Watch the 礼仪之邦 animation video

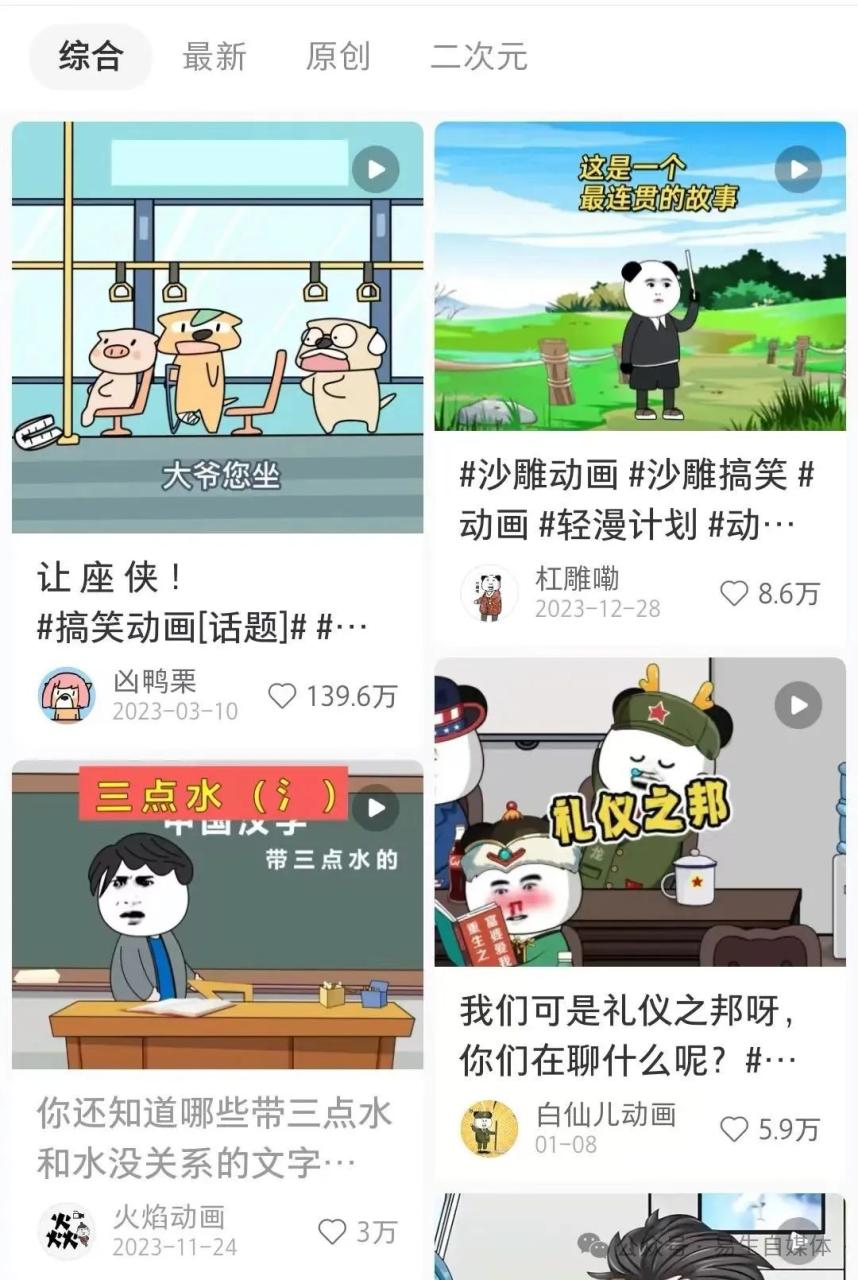pyautogui.click(x=639, y=811)
